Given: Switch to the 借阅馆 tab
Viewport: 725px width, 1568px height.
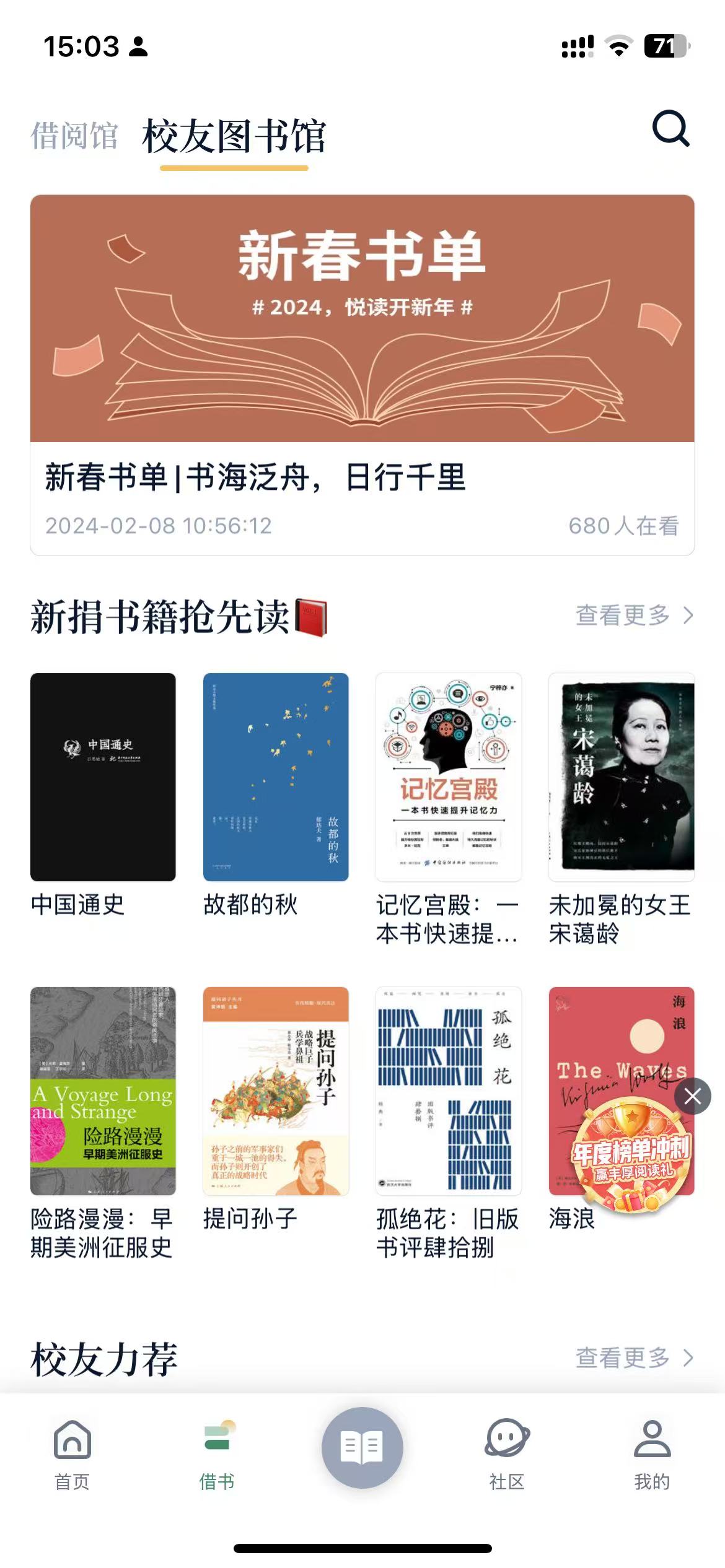Looking at the screenshot, I should tap(74, 136).
